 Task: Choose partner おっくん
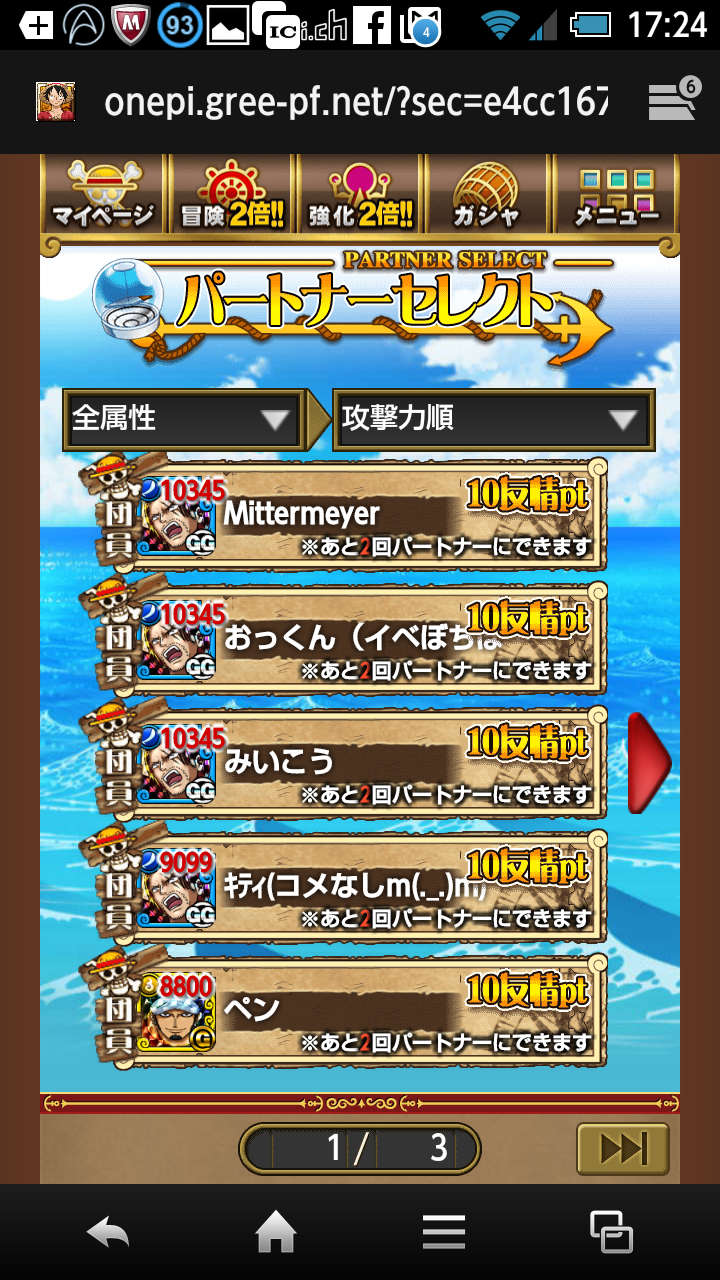(x=370, y=640)
